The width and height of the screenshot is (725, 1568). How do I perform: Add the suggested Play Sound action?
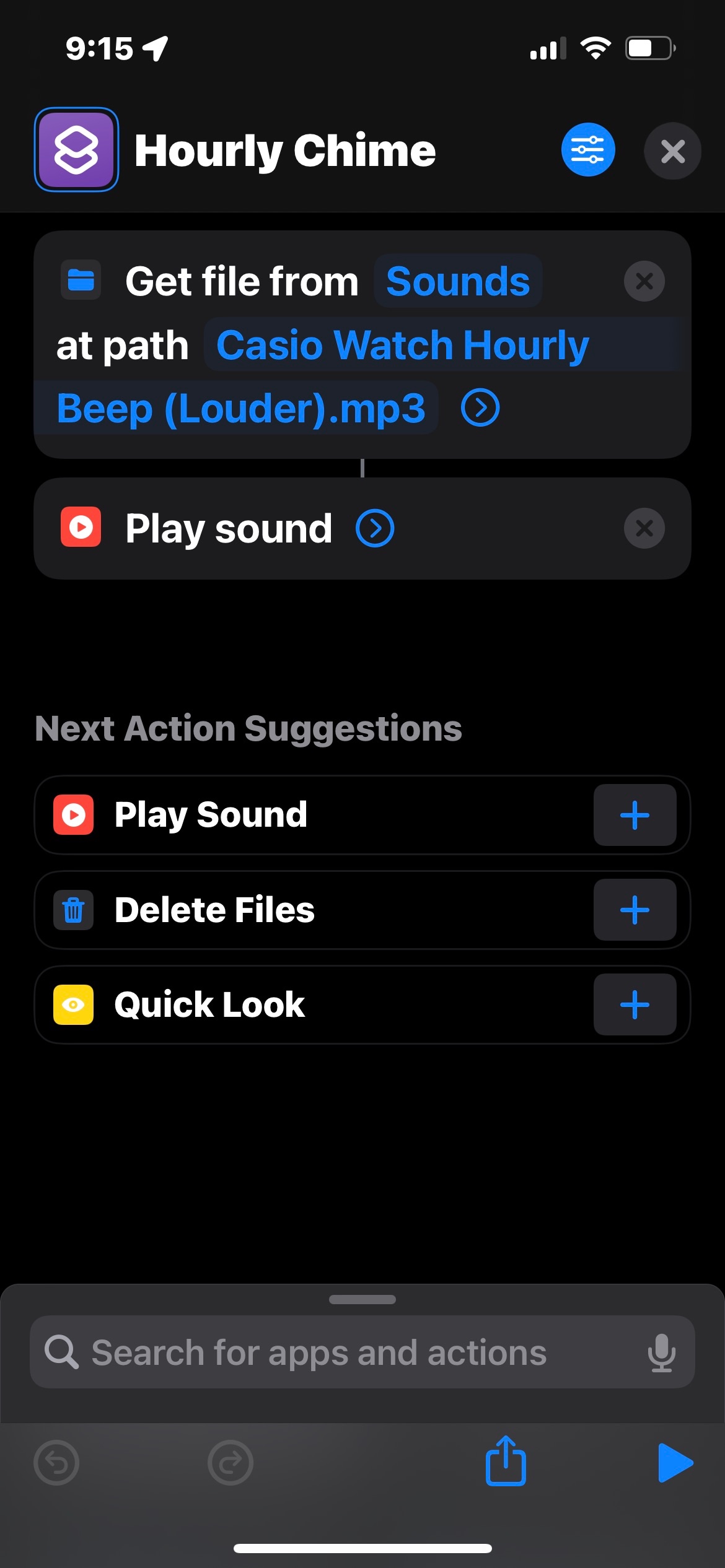click(635, 815)
